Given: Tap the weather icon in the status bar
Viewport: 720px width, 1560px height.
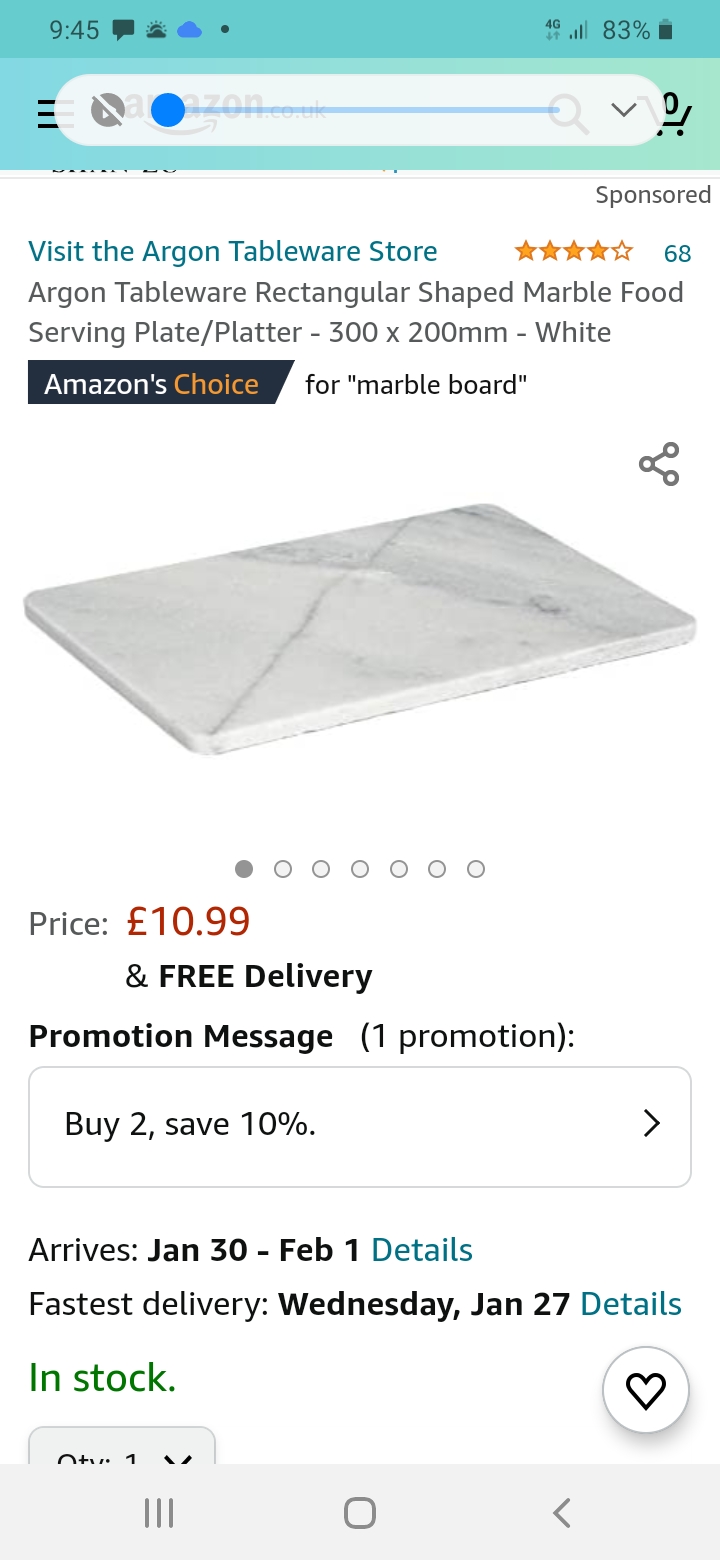Looking at the screenshot, I should coord(156,29).
